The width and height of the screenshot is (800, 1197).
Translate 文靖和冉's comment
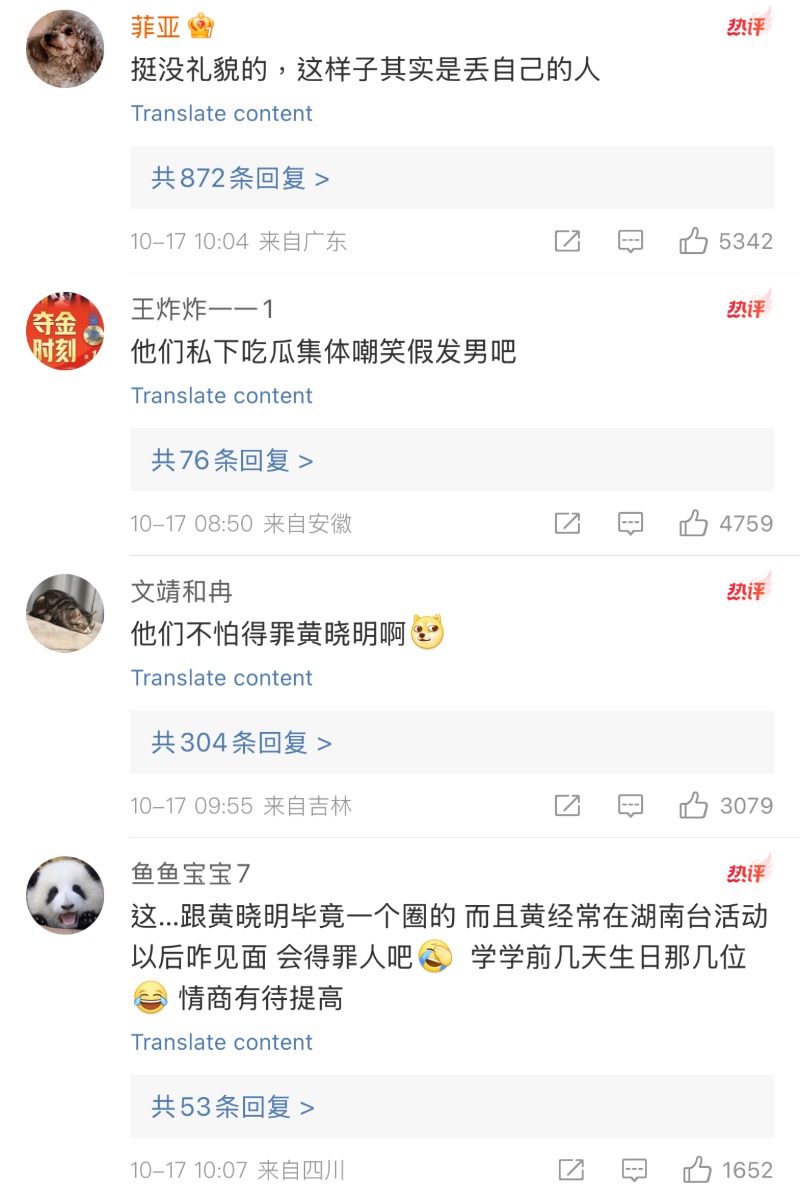[x=221, y=677]
